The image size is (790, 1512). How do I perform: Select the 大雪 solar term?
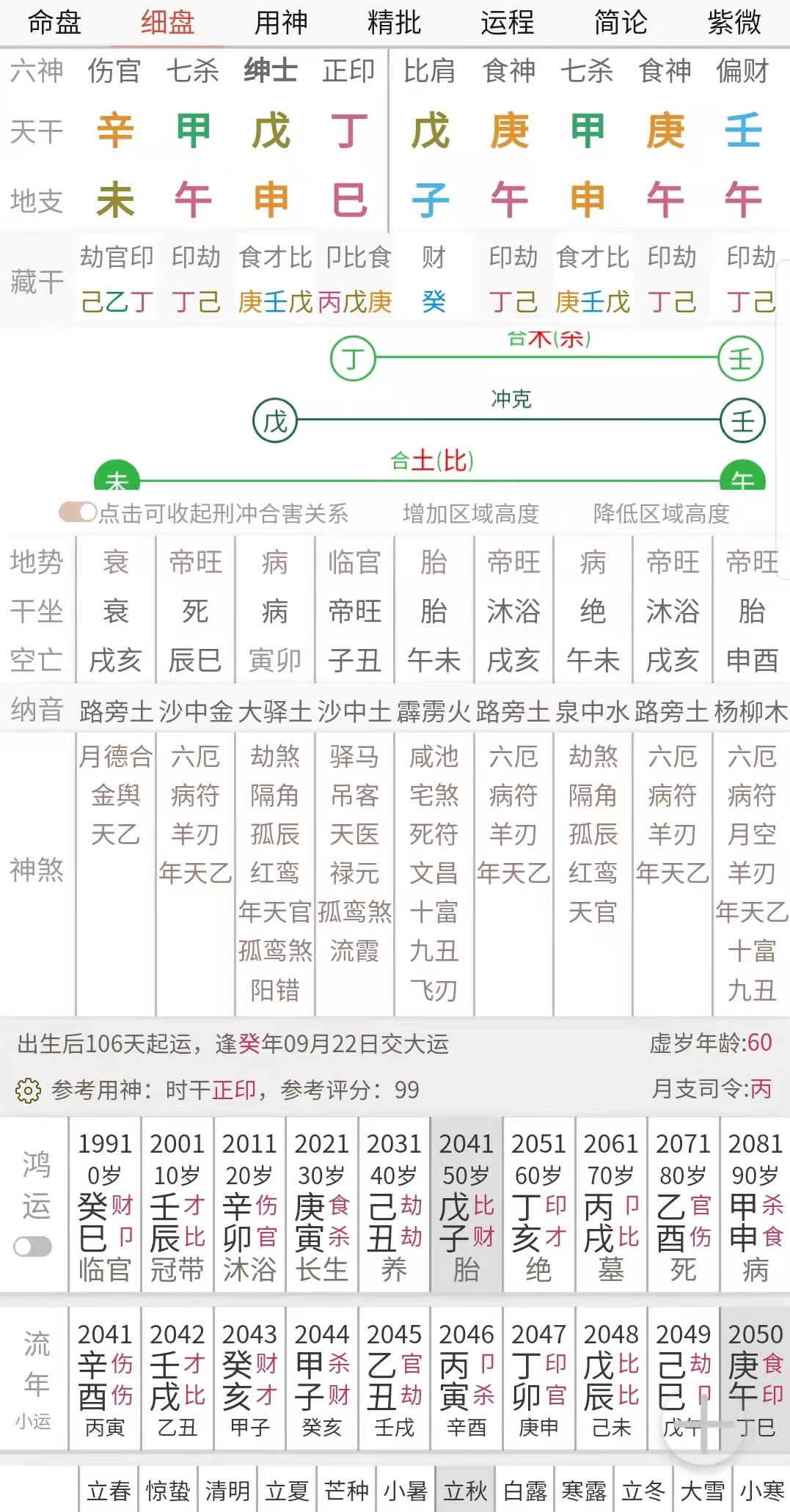coord(703,1490)
